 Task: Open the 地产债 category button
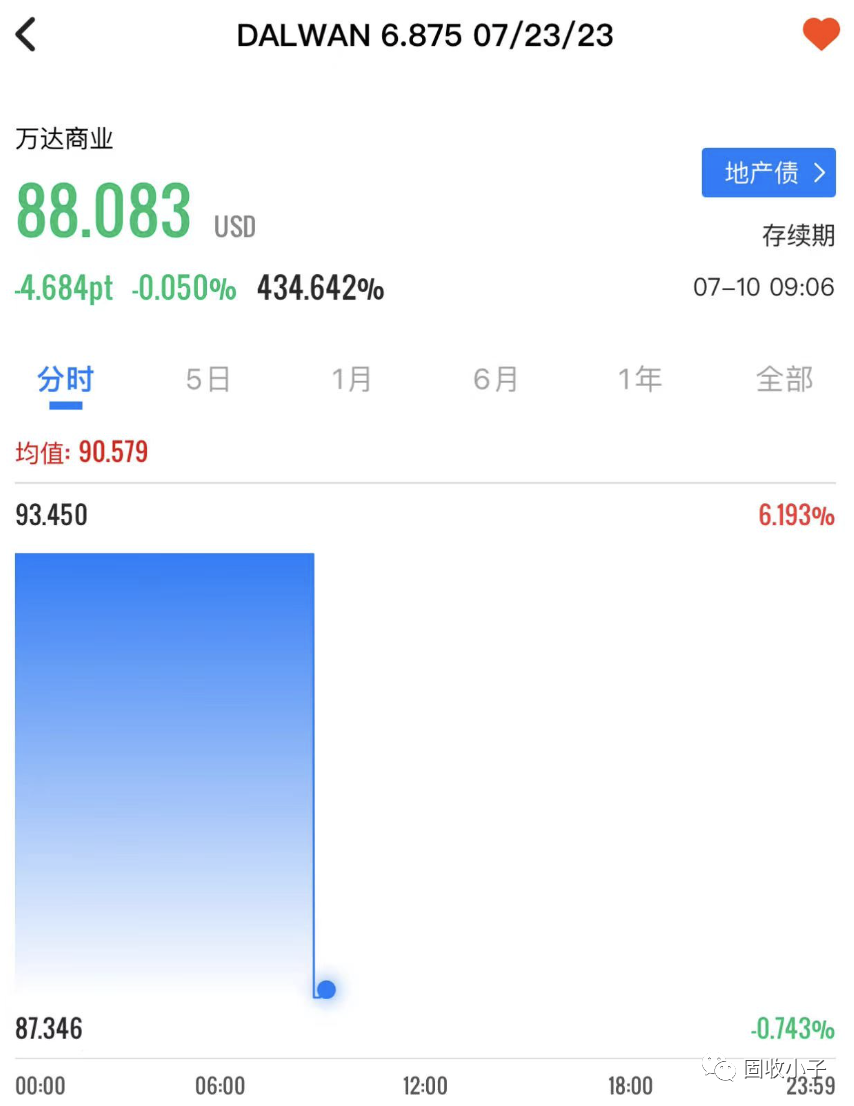click(768, 173)
